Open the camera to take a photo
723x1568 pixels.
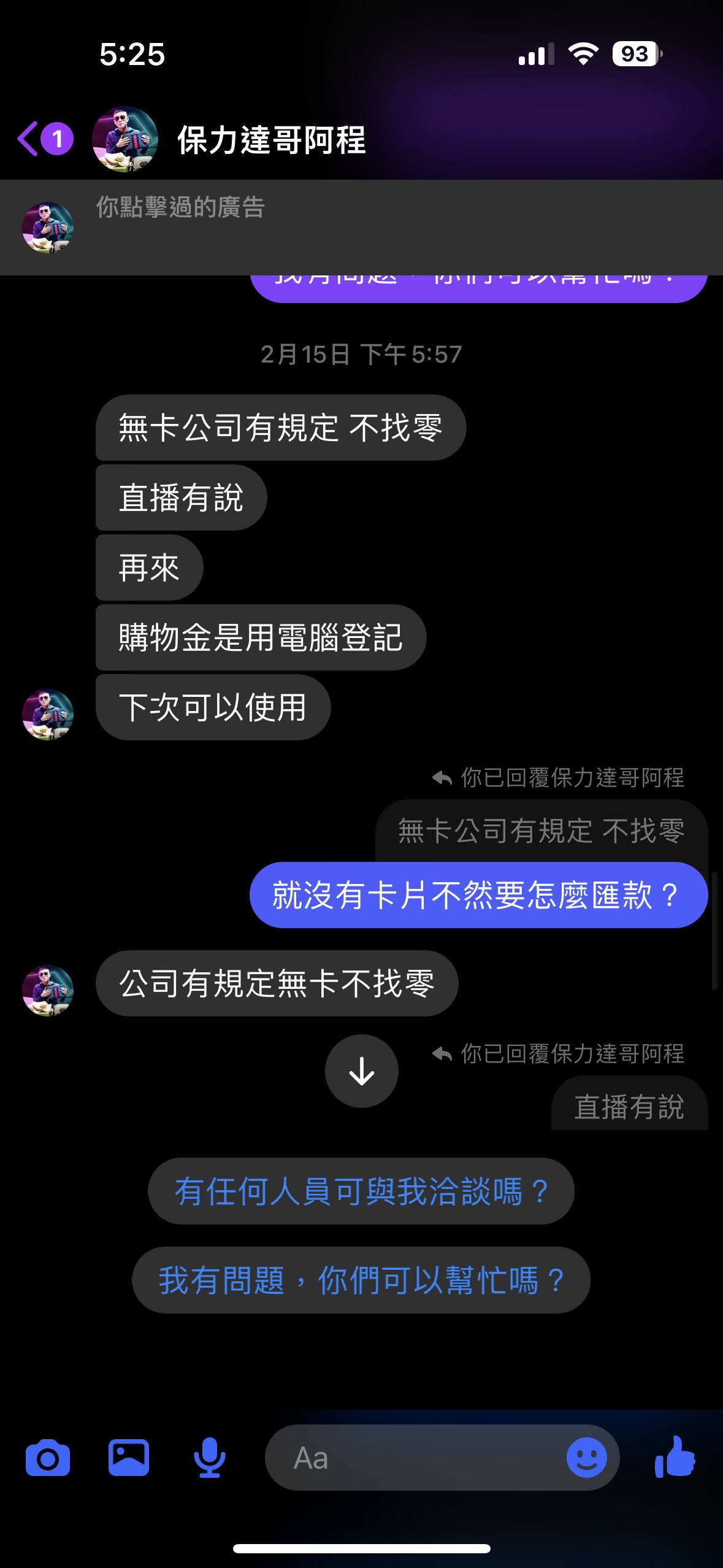pos(48,1458)
